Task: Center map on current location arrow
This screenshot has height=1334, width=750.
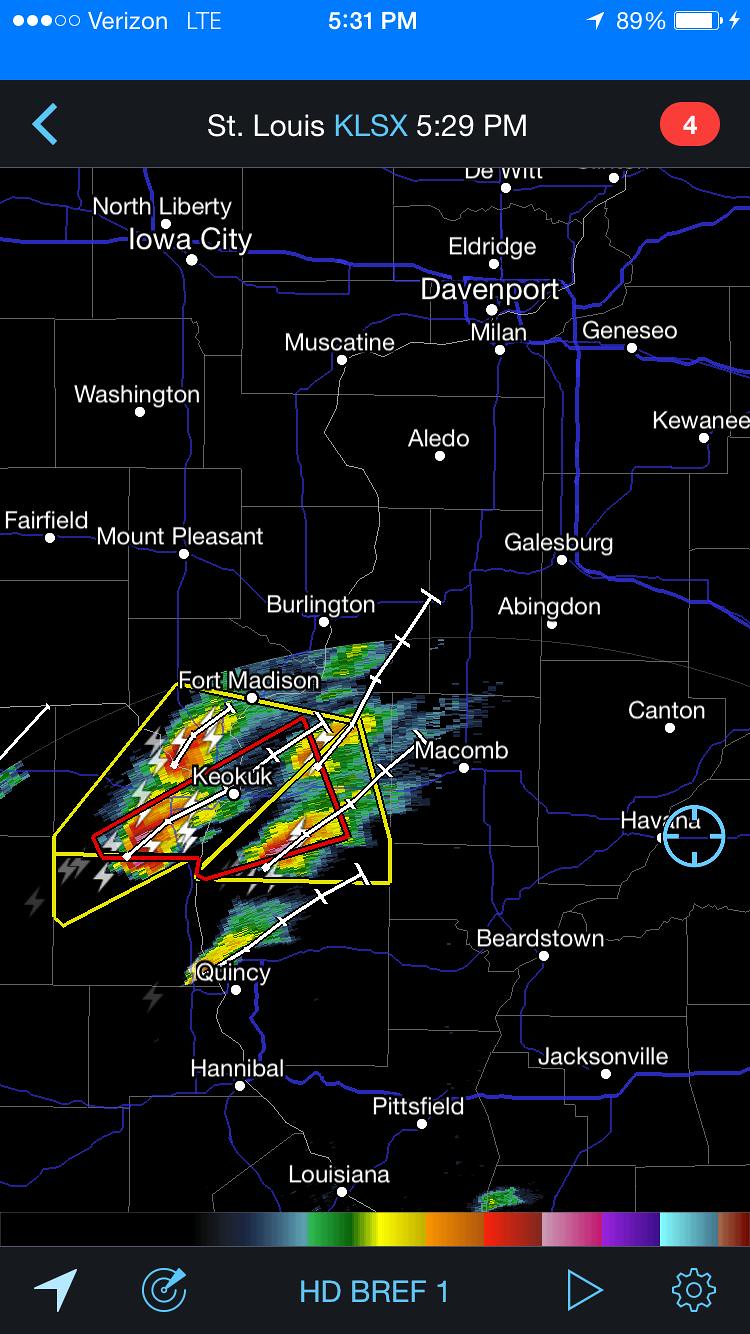Action: pyautogui.click(x=56, y=1290)
